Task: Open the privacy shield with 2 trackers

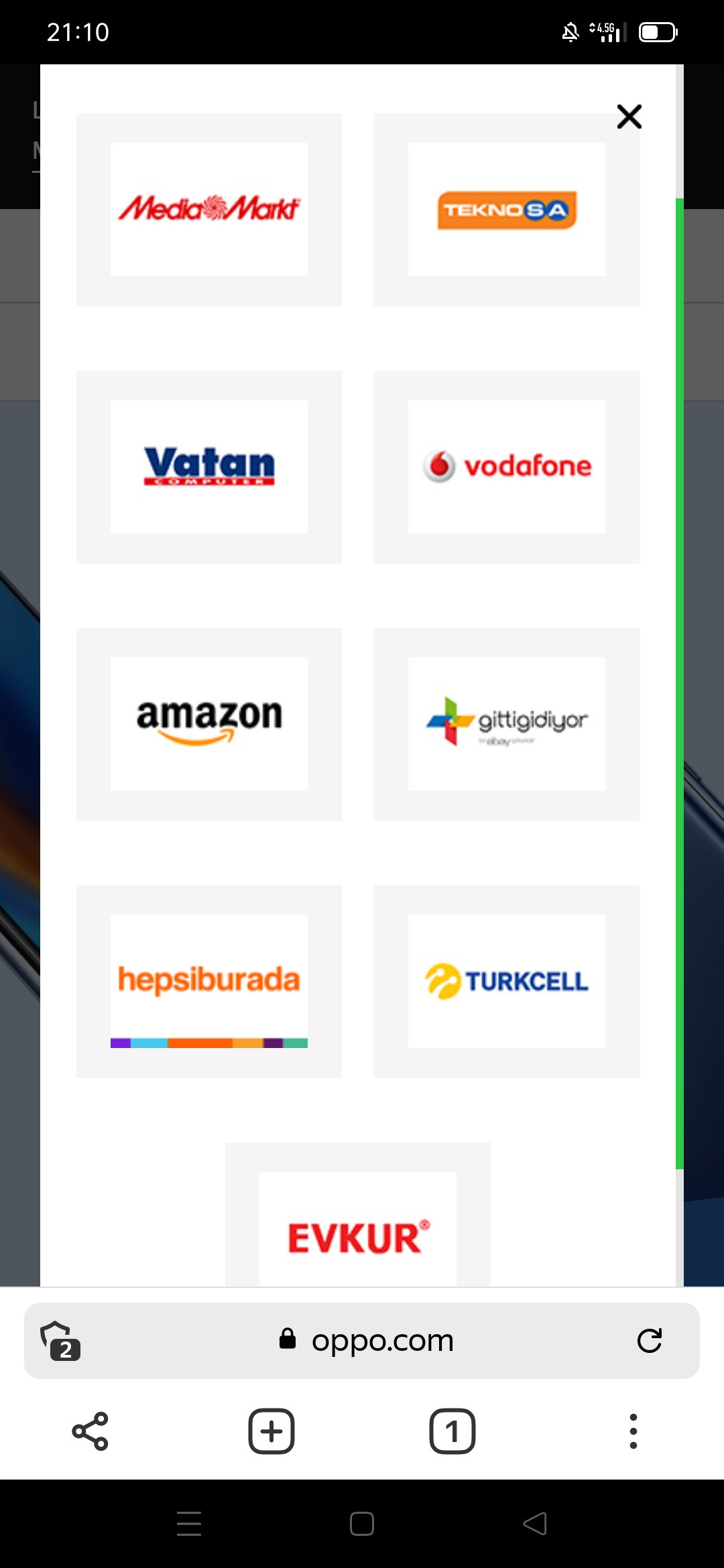Action: [60, 1341]
